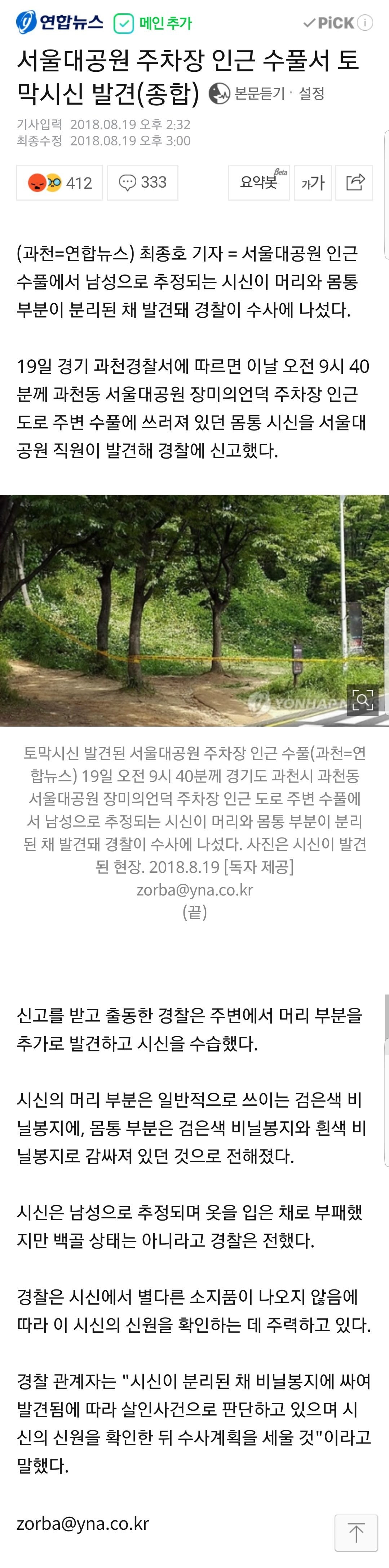The height and width of the screenshot is (1568, 389).
Task: Share this article
Action: [x=355, y=183]
